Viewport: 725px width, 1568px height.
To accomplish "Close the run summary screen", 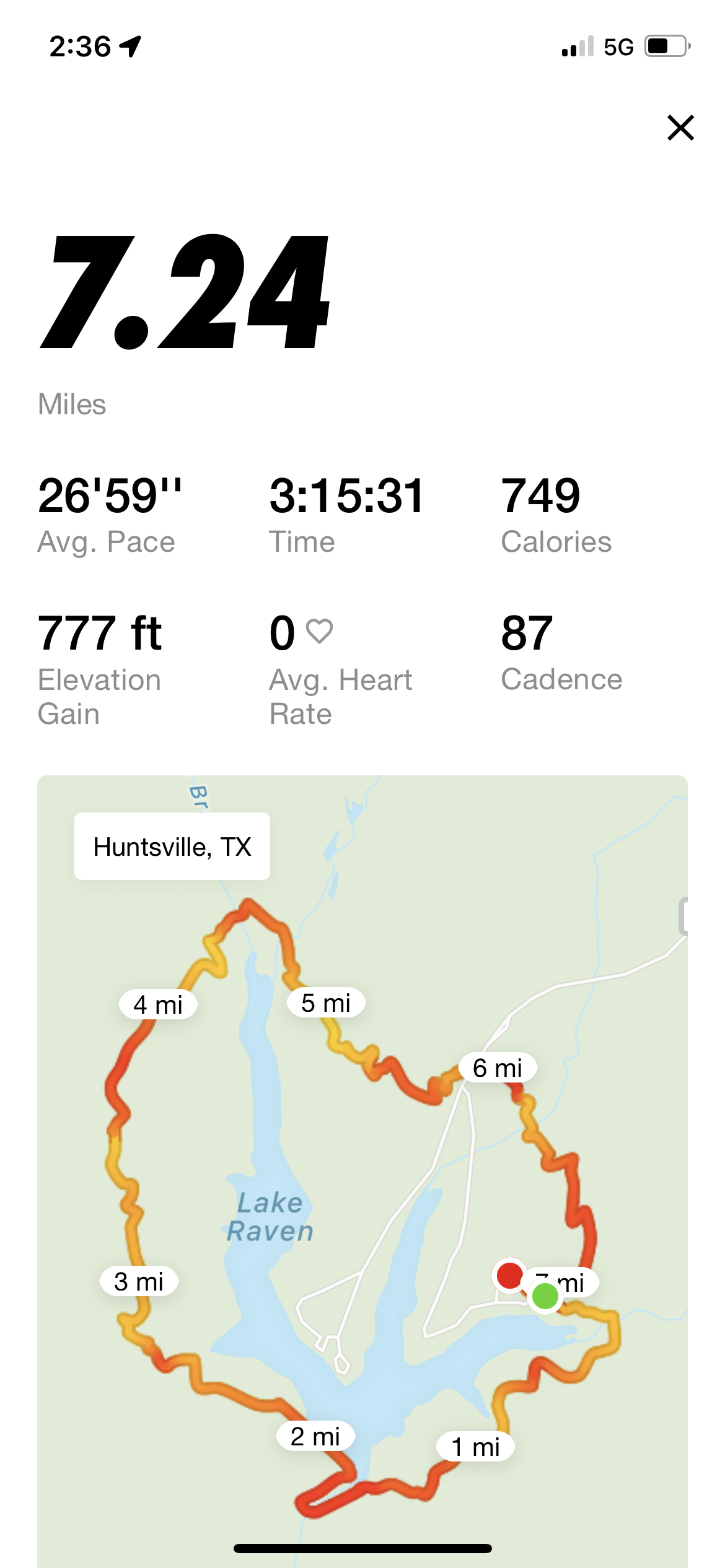I will [680, 128].
